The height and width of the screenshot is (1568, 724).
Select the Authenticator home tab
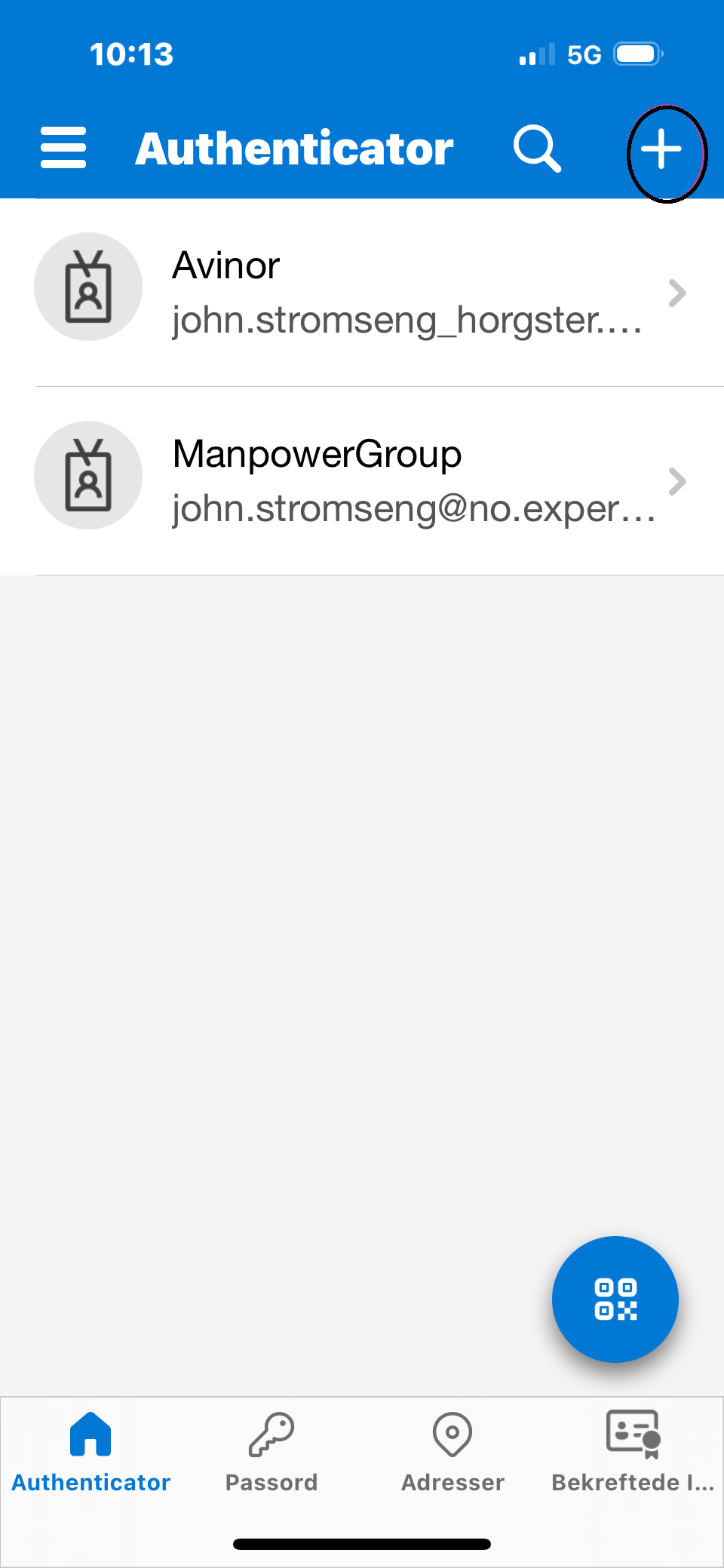[x=90, y=1453]
